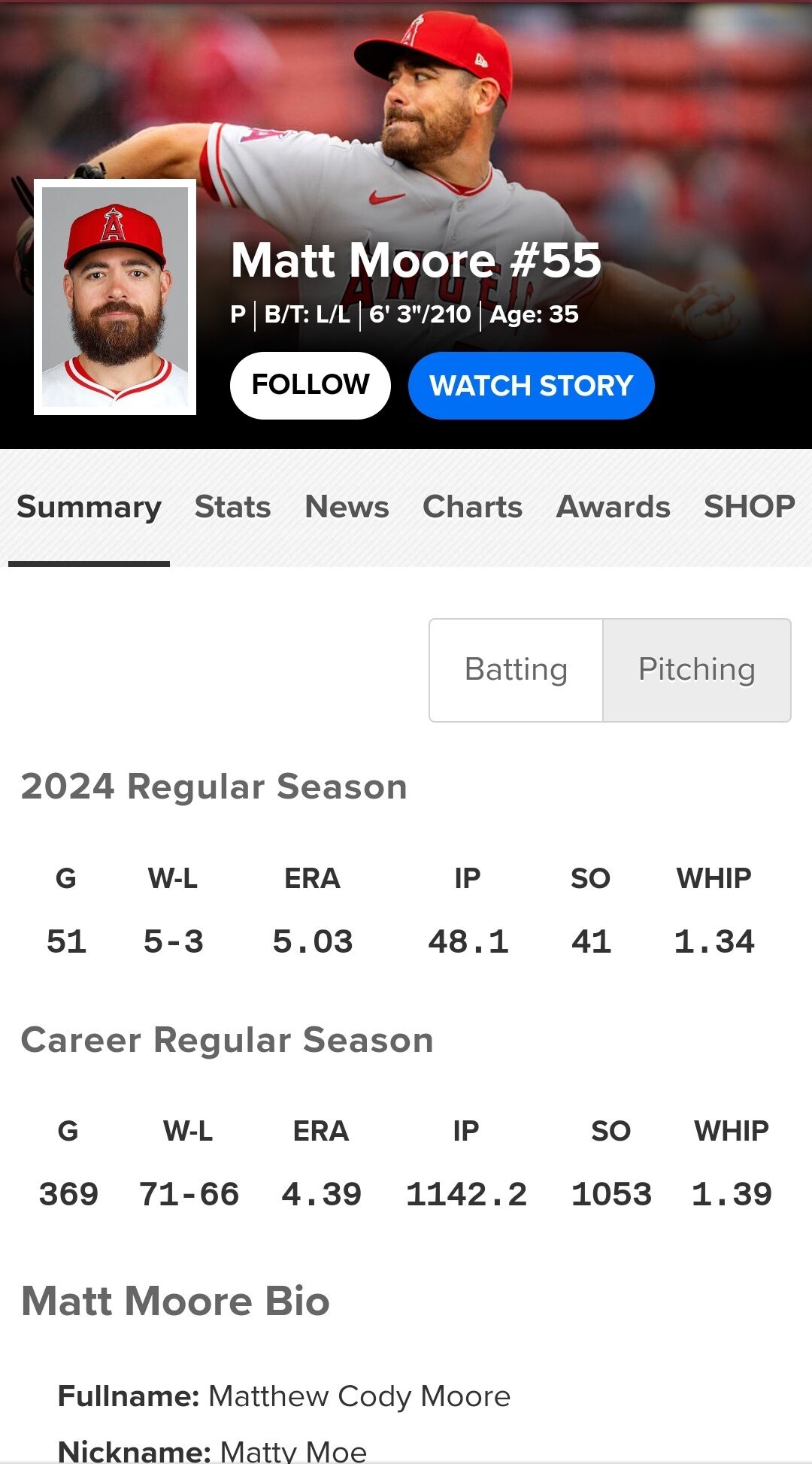The image size is (812, 1464).
Task: Select the Pitching stats option
Action: tap(696, 670)
